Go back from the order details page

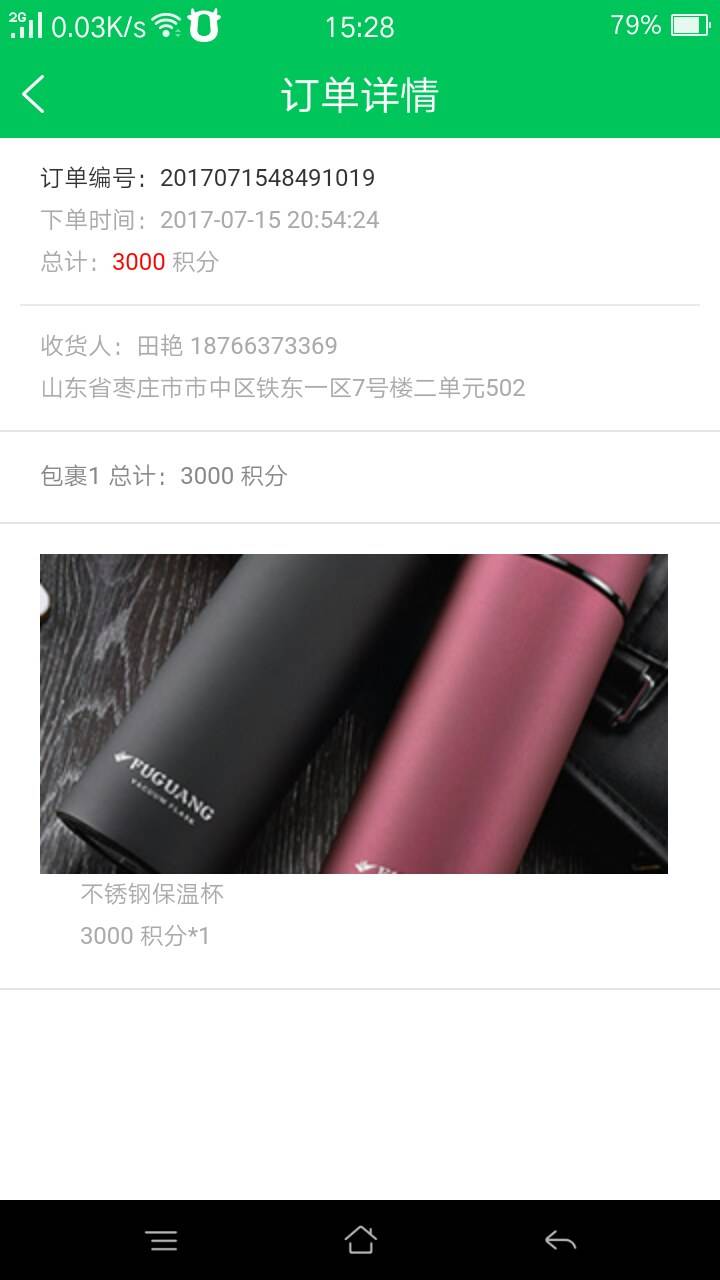(x=34, y=95)
